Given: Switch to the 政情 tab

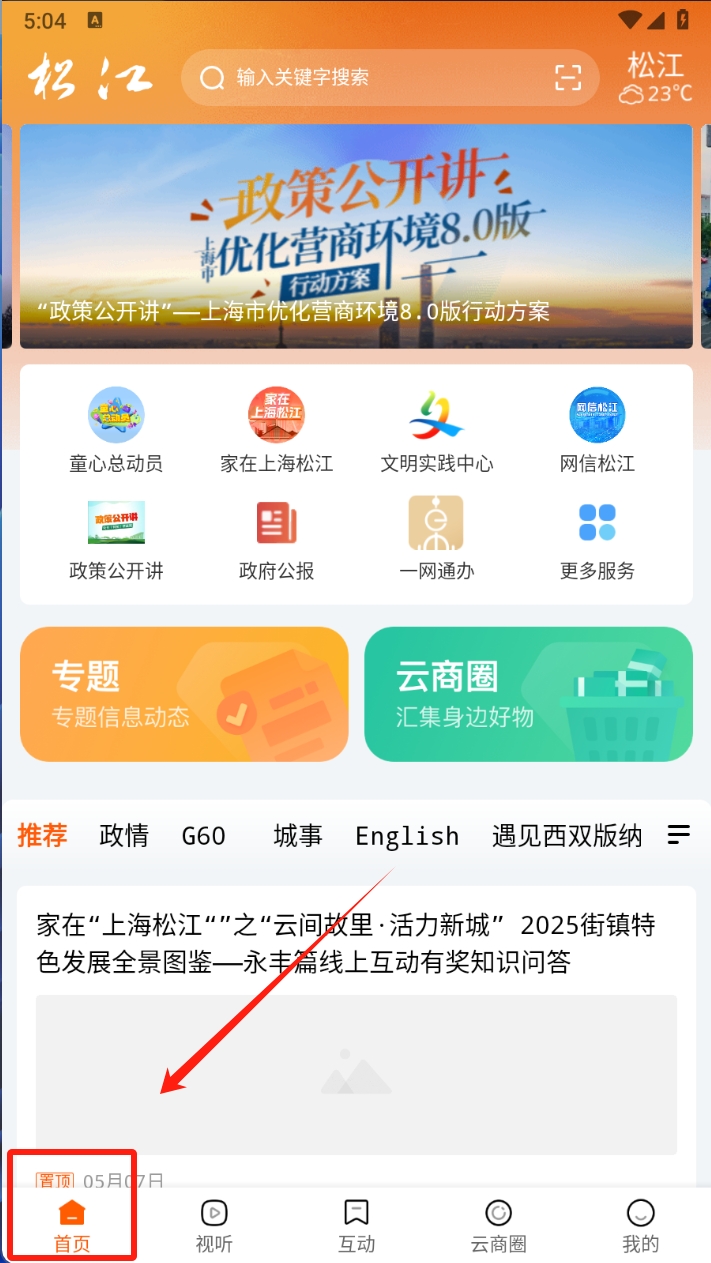Looking at the screenshot, I should pyautogui.click(x=124, y=836).
